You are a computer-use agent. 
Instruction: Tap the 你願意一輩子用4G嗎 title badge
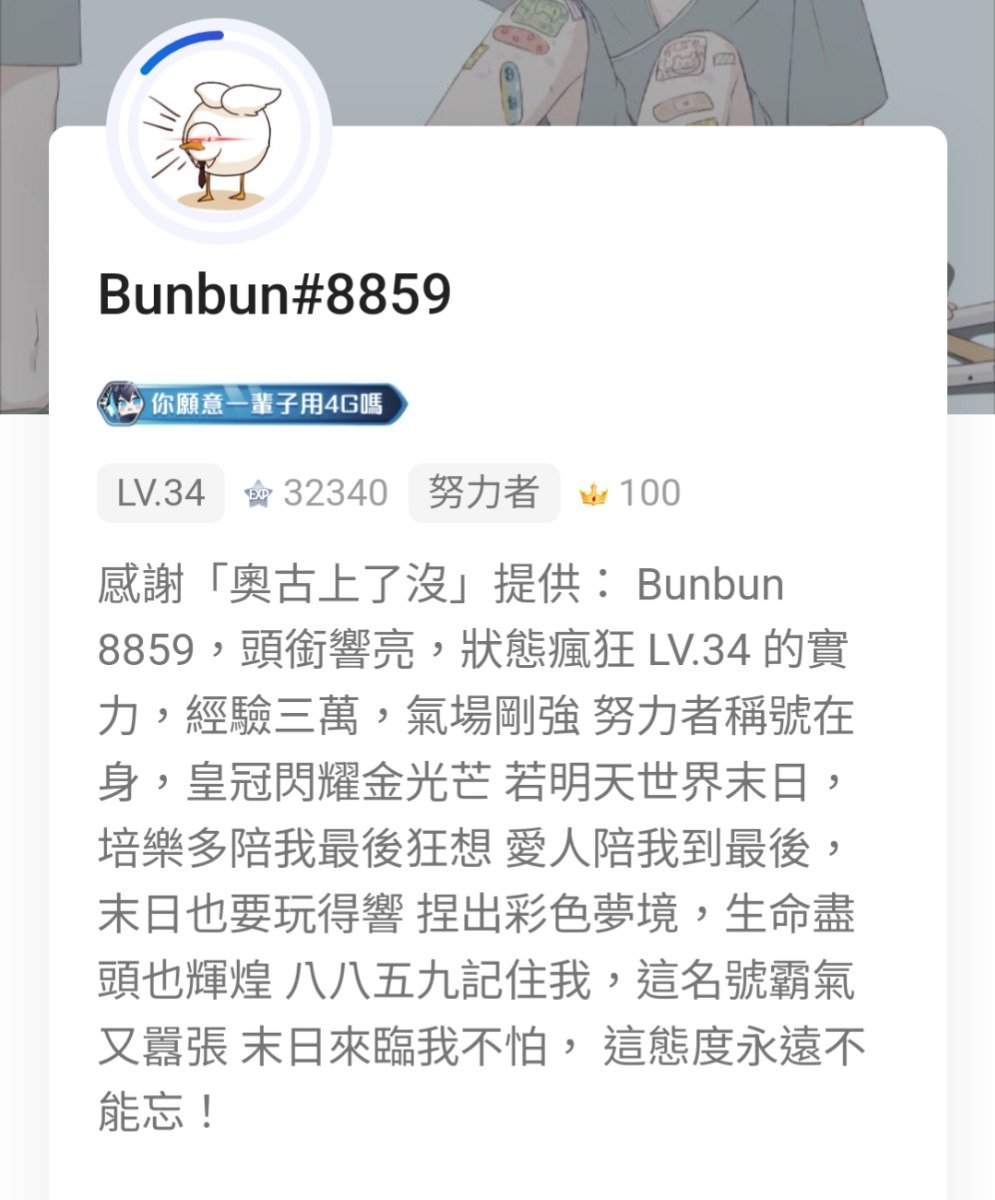(x=253, y=404)
